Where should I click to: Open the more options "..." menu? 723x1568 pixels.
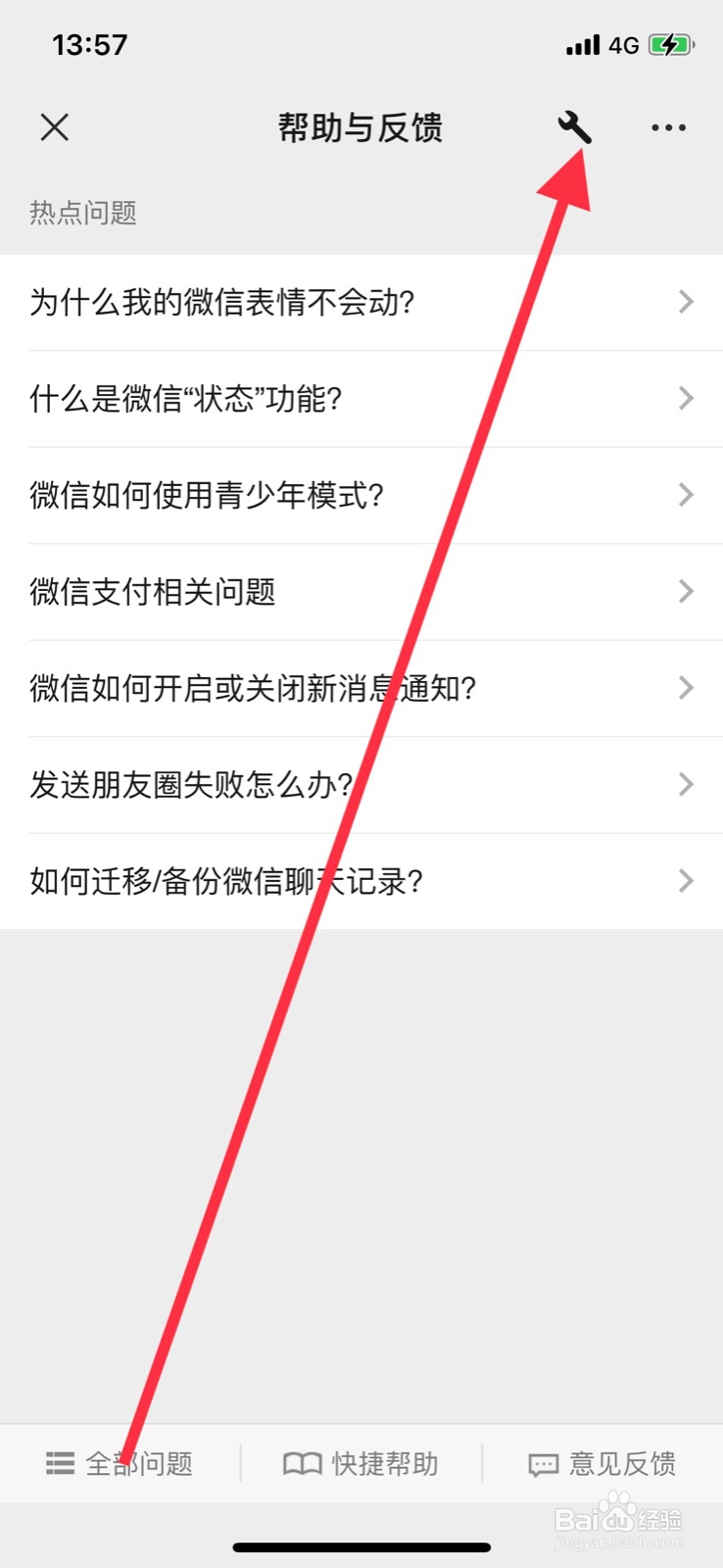pos(667,128)
